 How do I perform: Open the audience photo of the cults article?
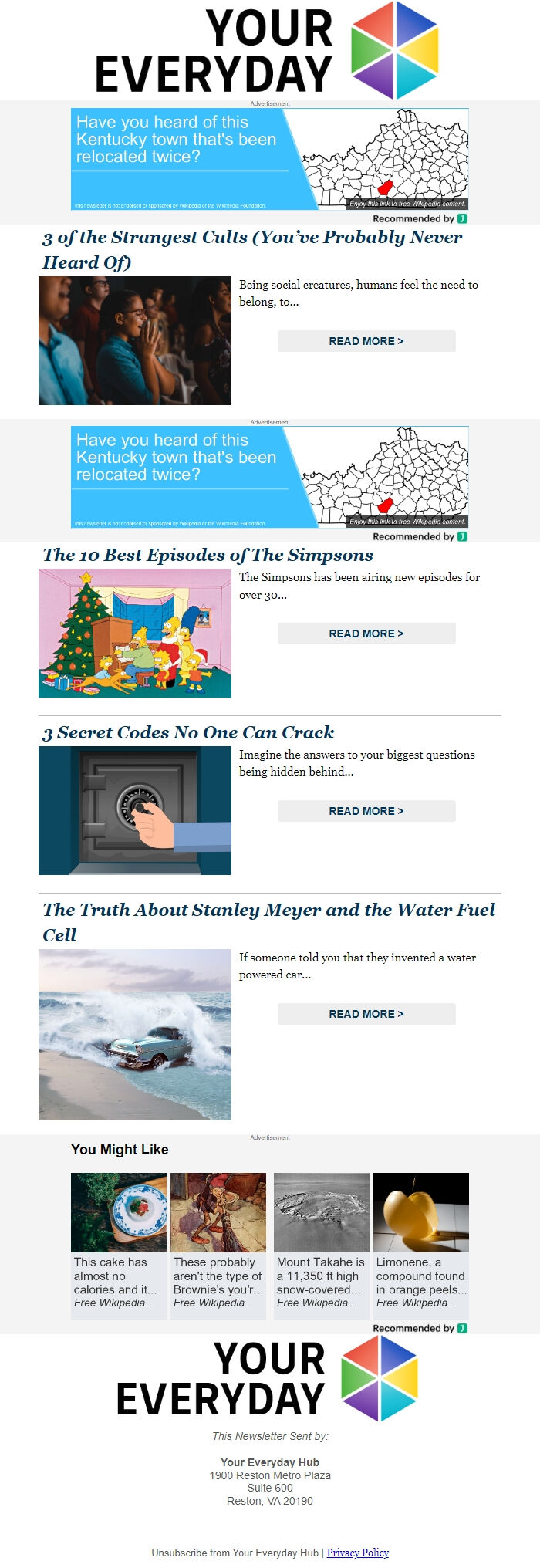point(135,340)
